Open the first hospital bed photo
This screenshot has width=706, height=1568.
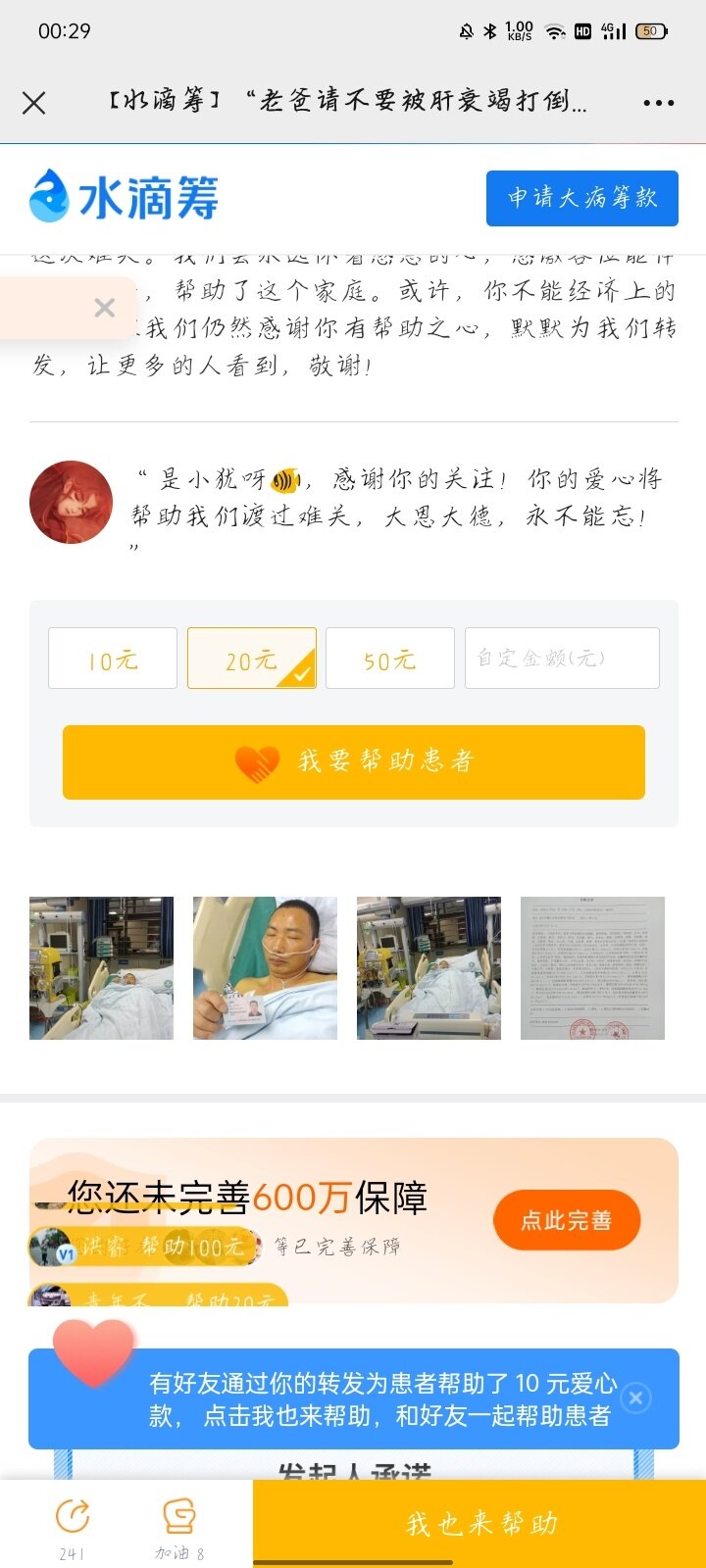coord(101,968)
